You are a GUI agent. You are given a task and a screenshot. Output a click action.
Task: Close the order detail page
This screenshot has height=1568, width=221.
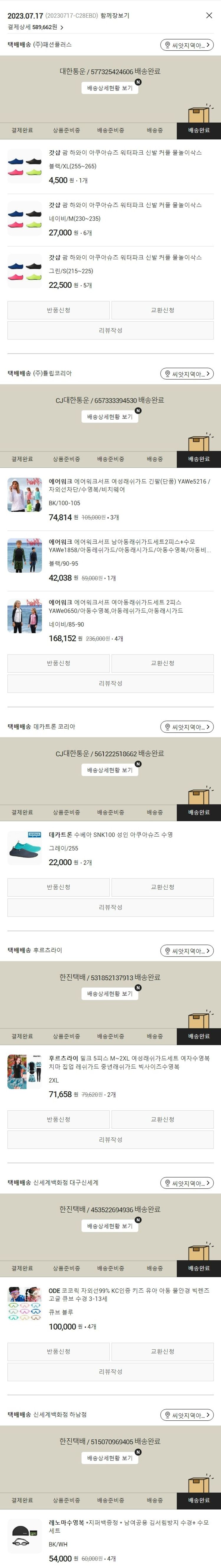[x=209, y=15]
